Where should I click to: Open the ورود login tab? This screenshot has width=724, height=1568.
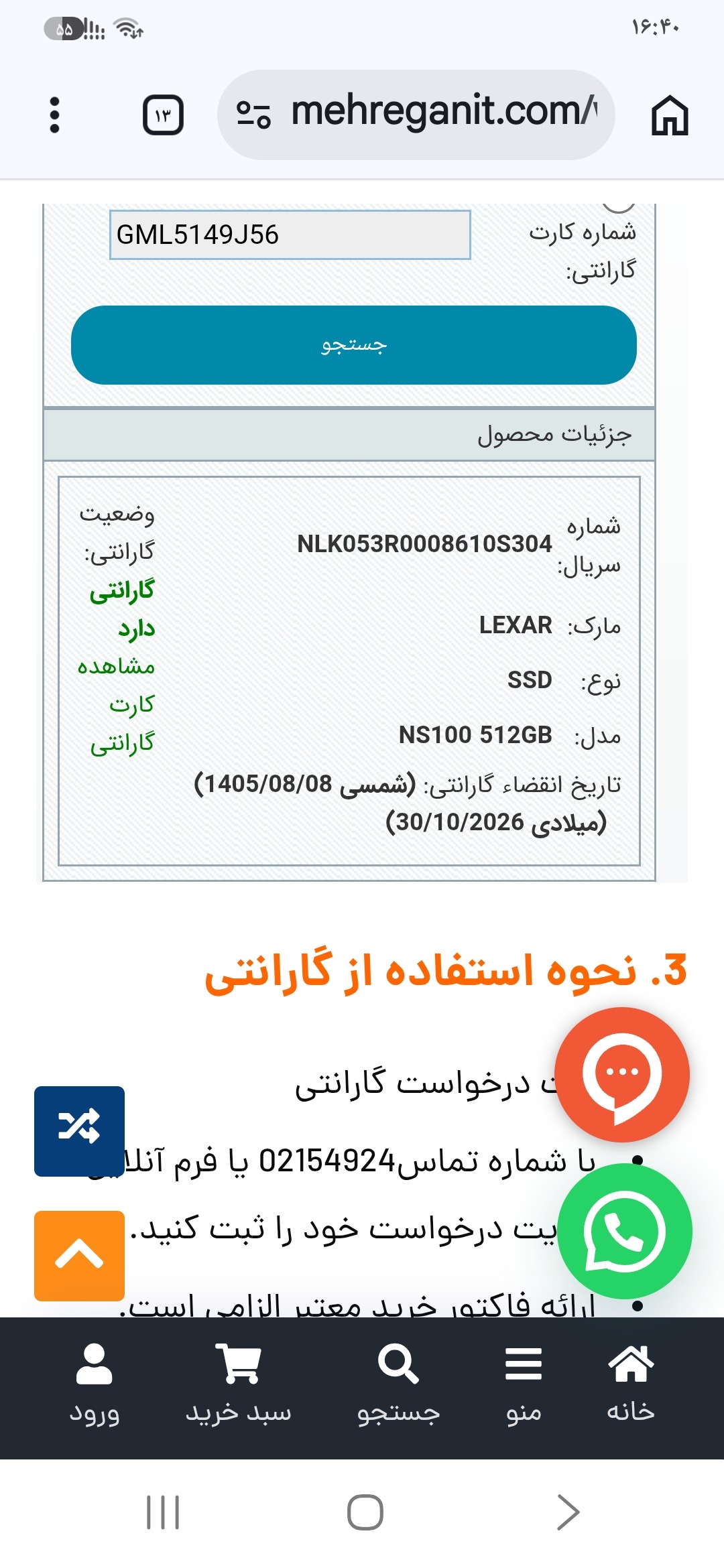[x=95, y=1384]
